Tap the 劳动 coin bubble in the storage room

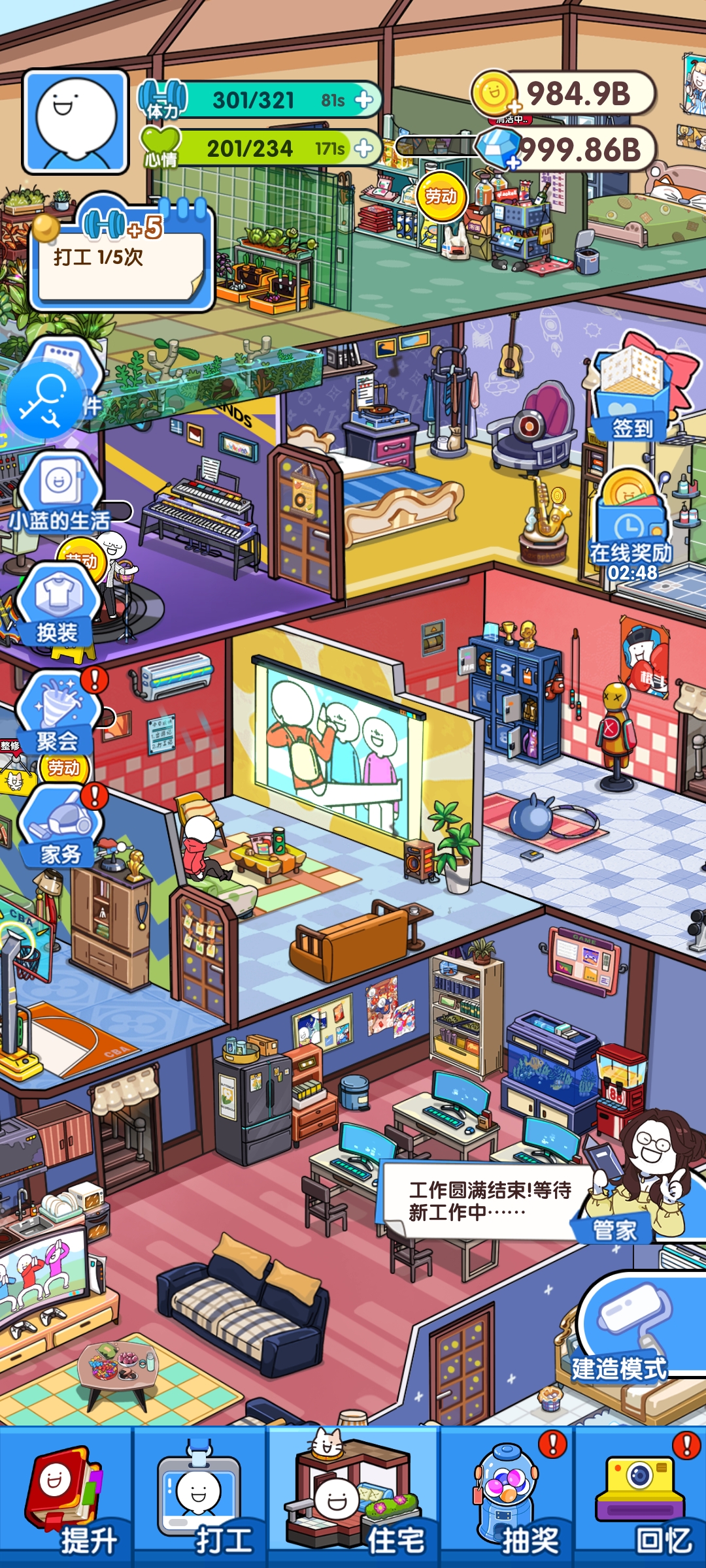tap(441, 196)
